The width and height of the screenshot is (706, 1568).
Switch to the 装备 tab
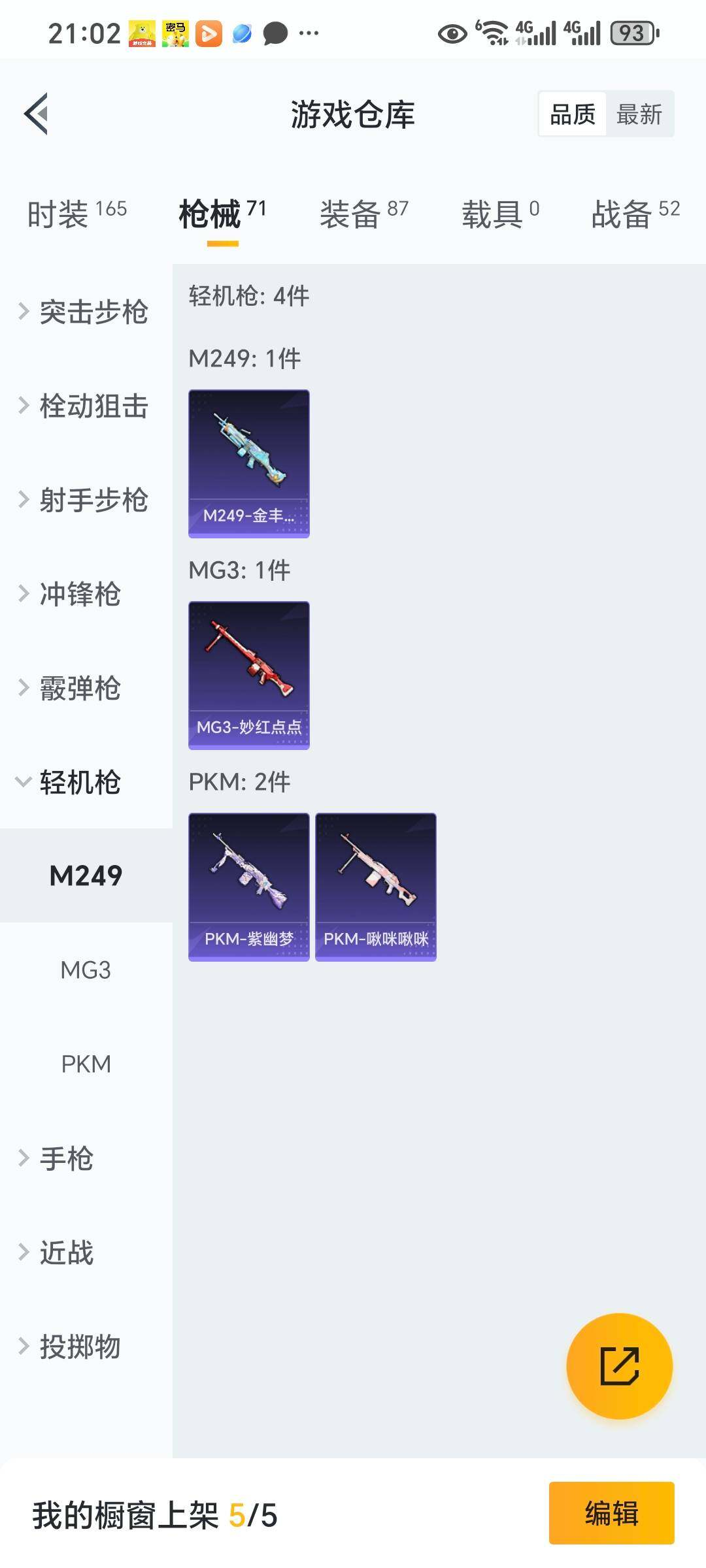363,214
